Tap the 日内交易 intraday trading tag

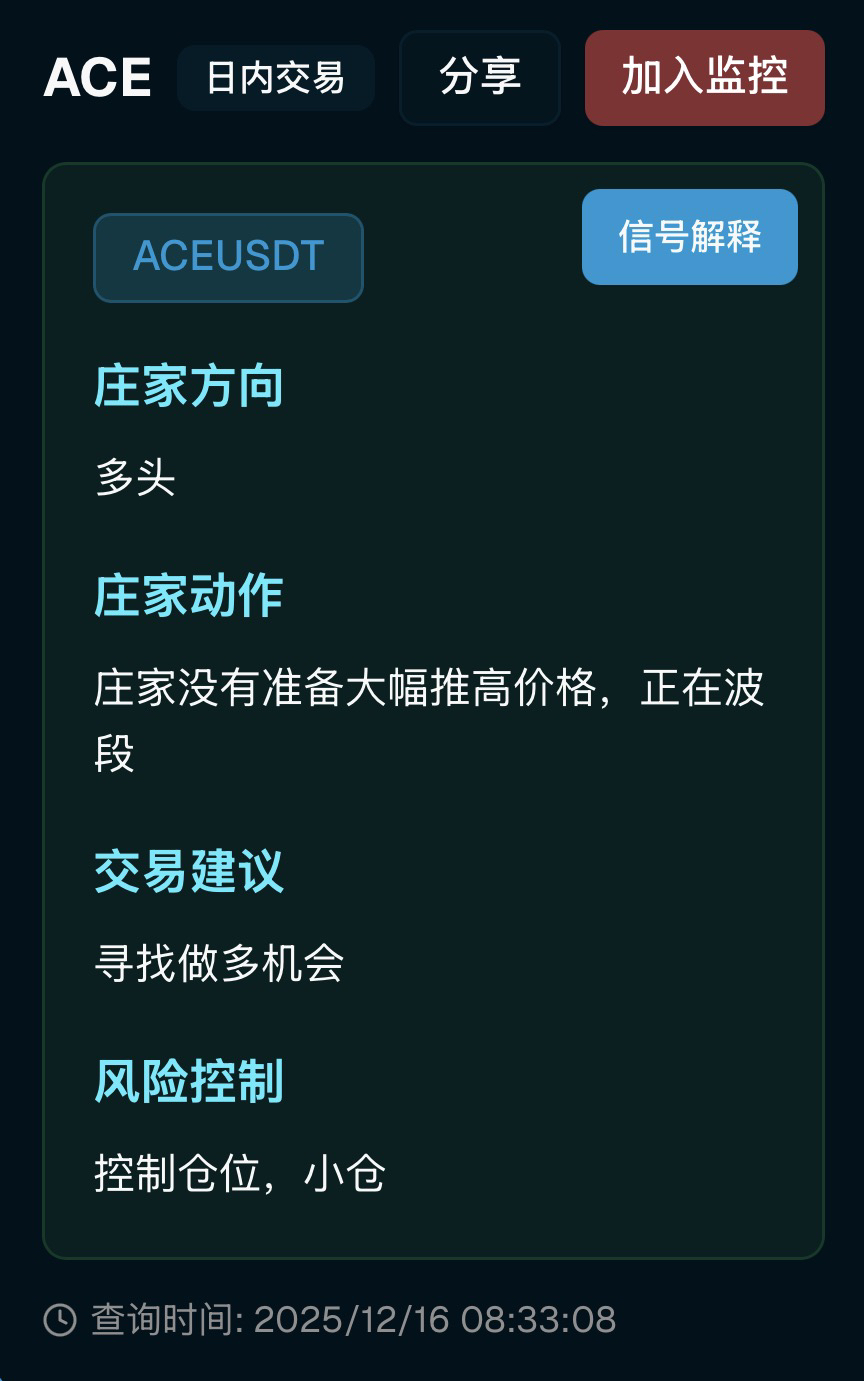[275, 78]
